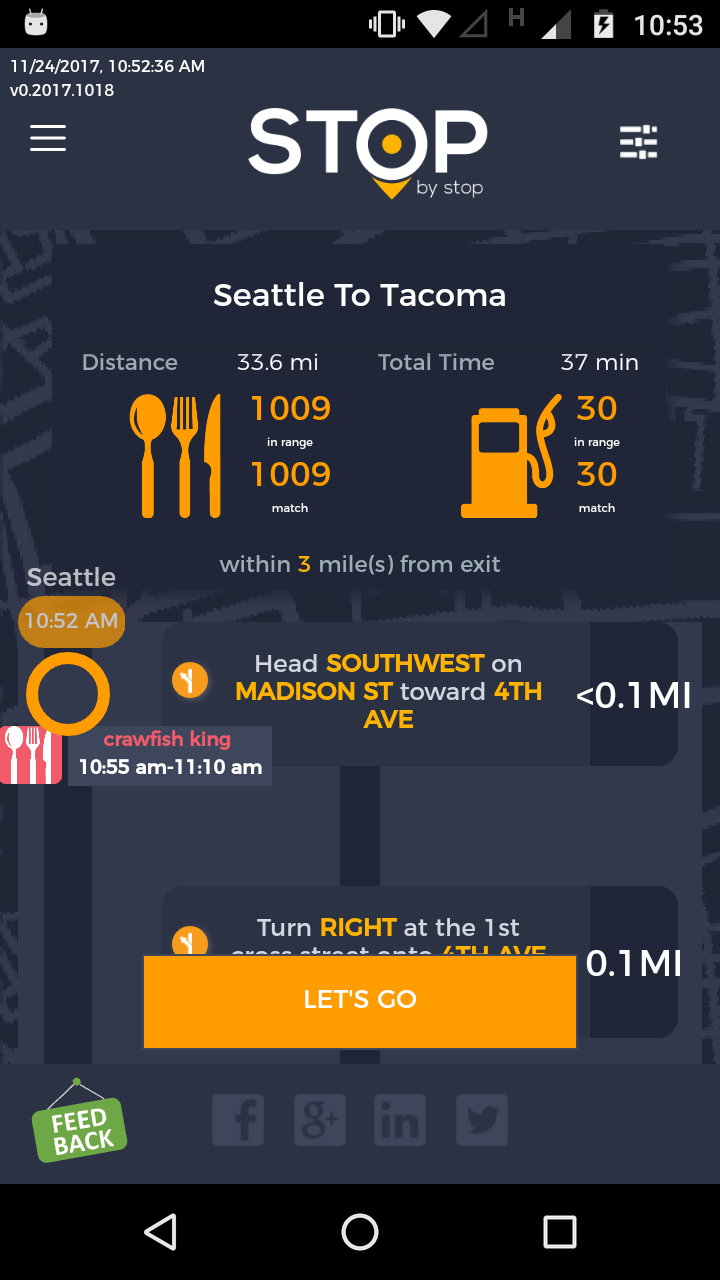
Task: Go back using system navigation
Action: (161, 1232)
